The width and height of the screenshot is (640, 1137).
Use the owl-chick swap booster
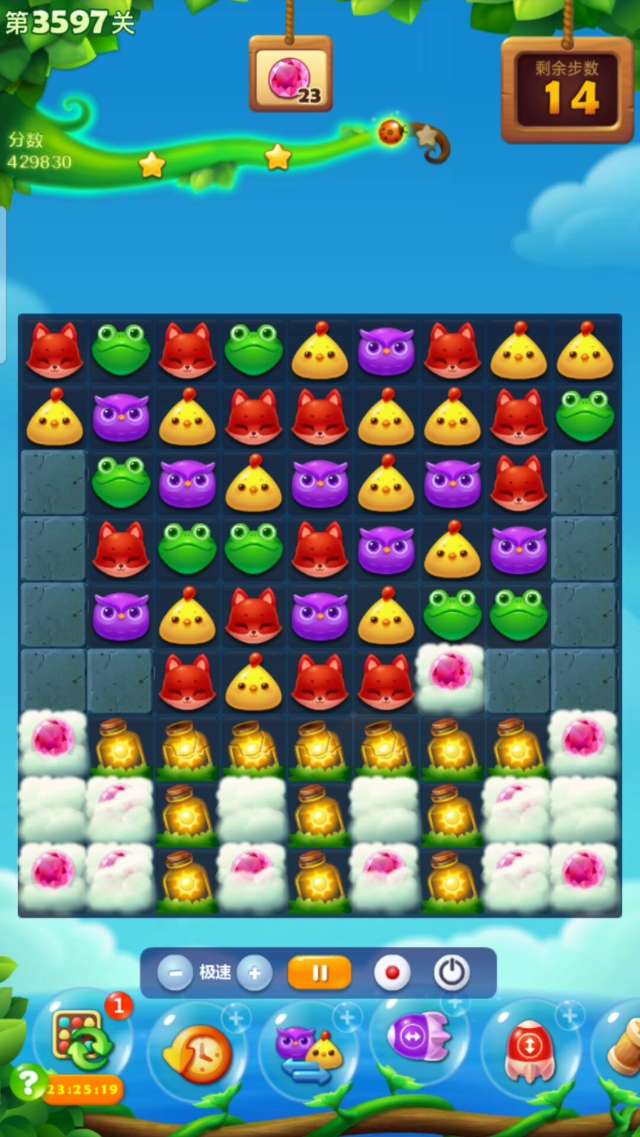click(308, 1051)
